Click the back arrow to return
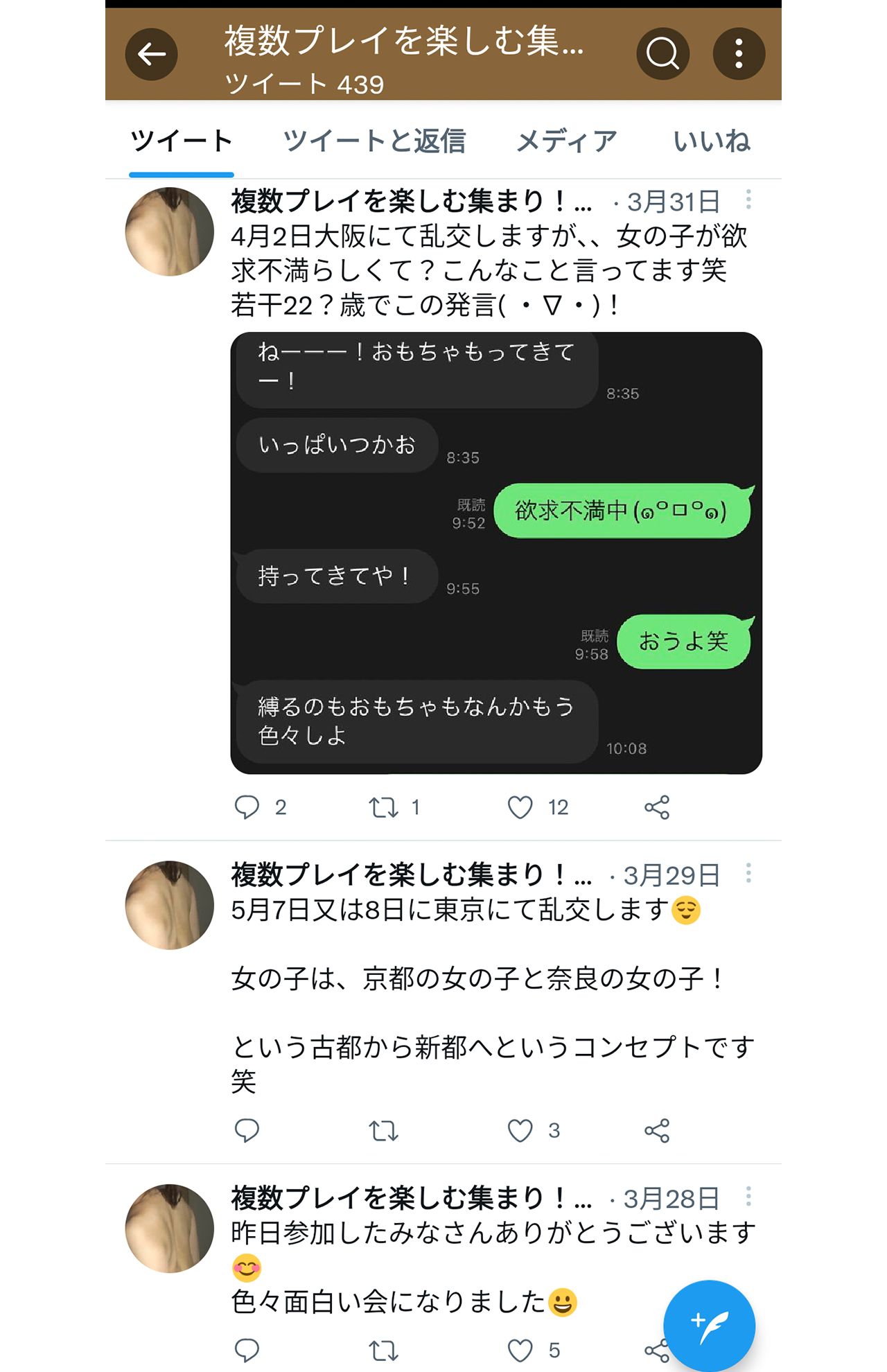The width and height of the screenshot is (887, 1372). [x=151, y=54]
